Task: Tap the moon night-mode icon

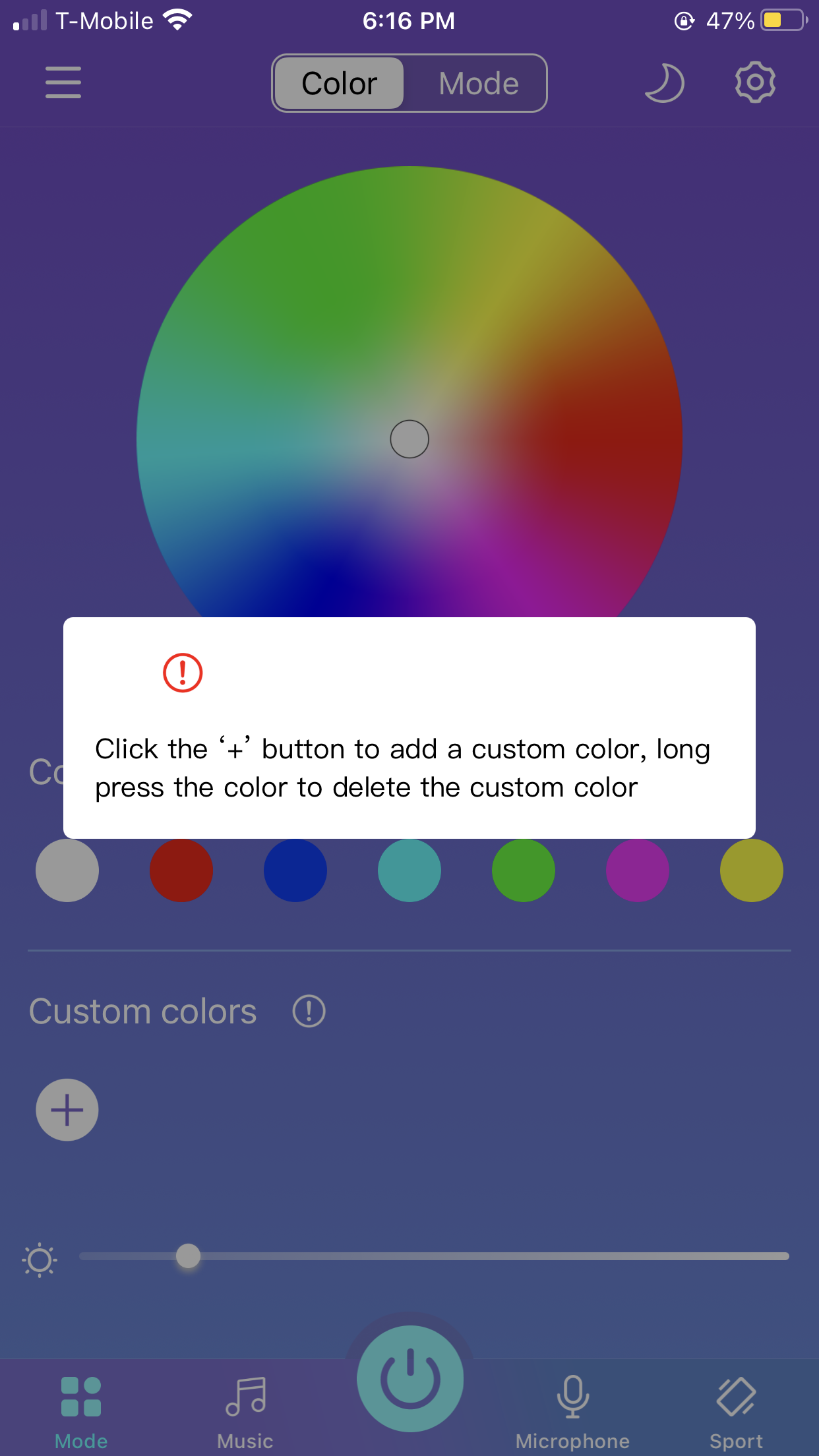Action: coord(664,83)
